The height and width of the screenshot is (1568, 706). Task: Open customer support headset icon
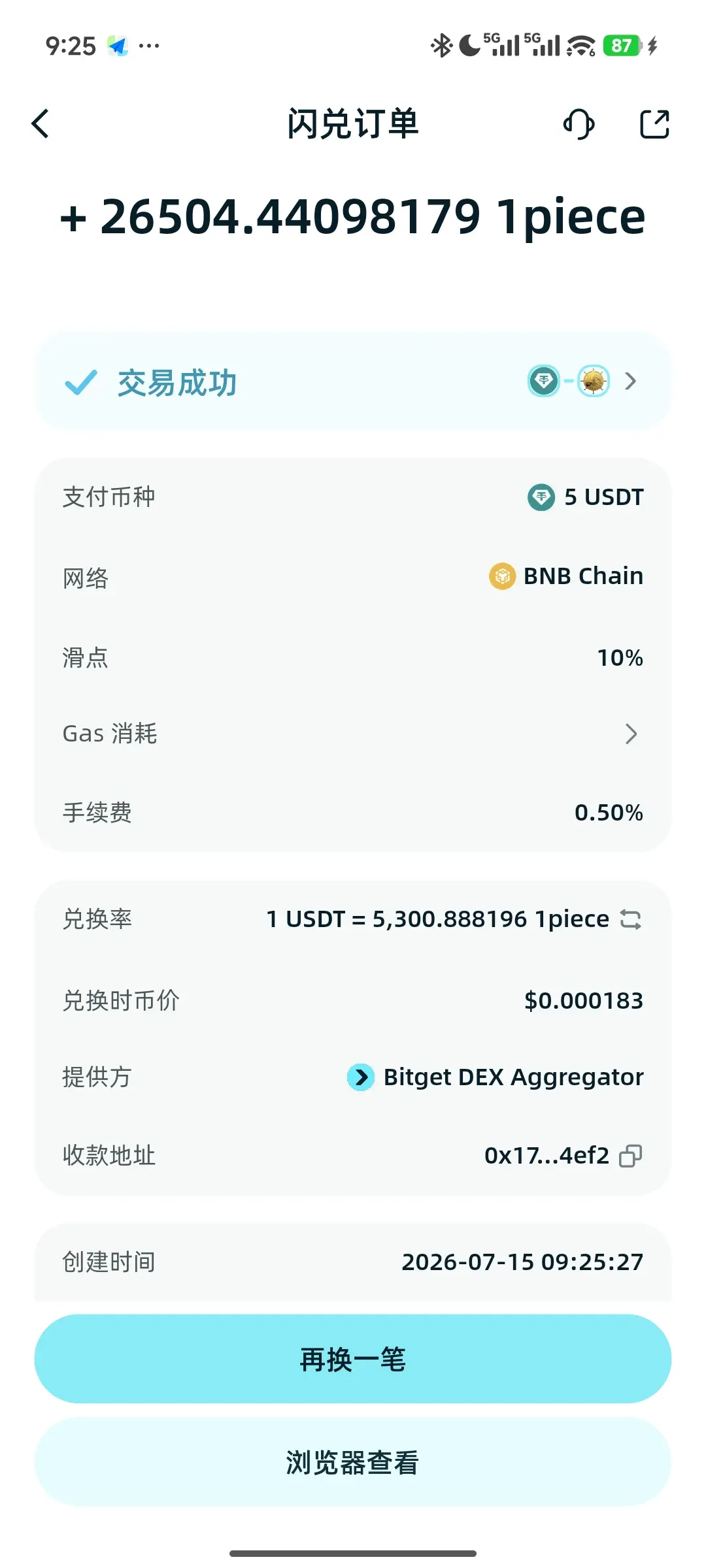(x=579, y=124)
